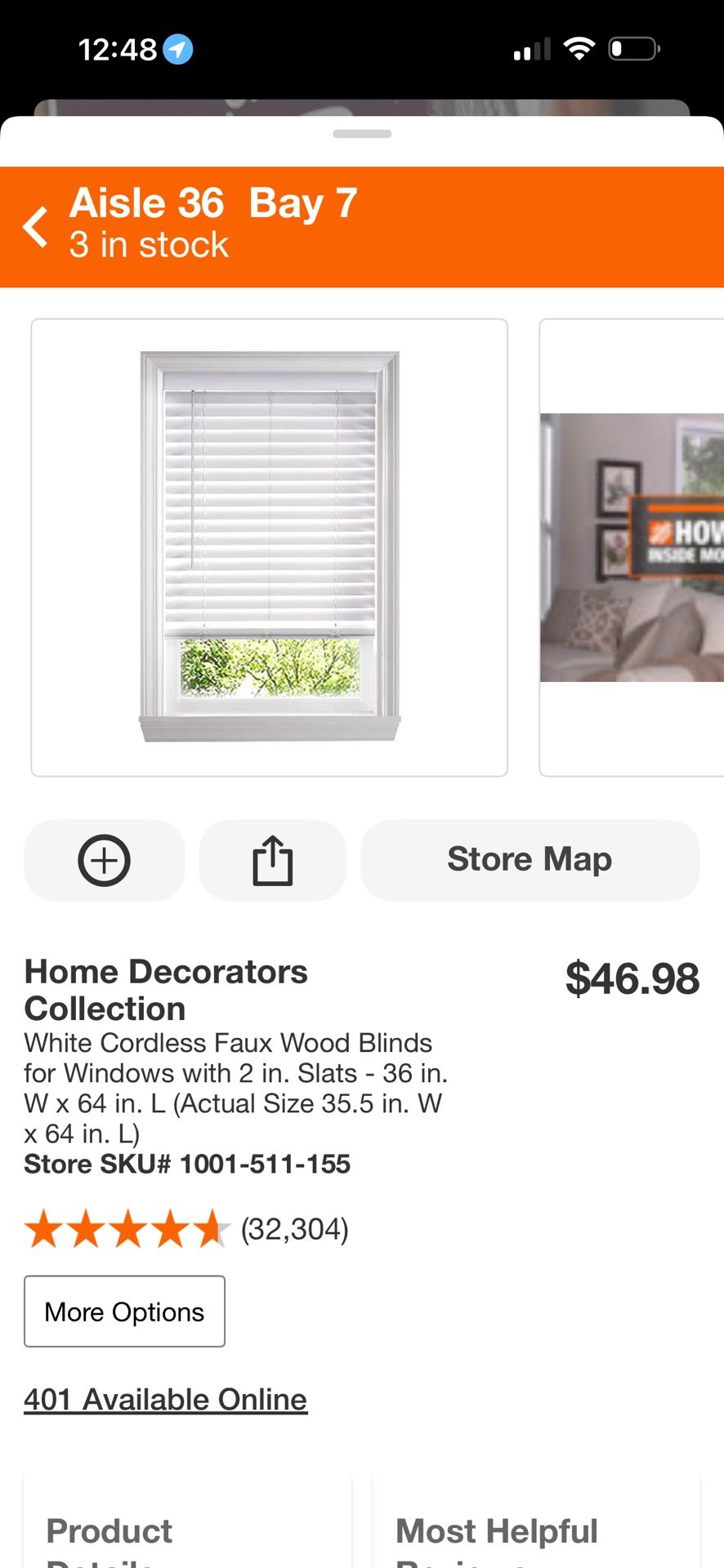Open the Most Helpful reviews card

(537, 1521)
